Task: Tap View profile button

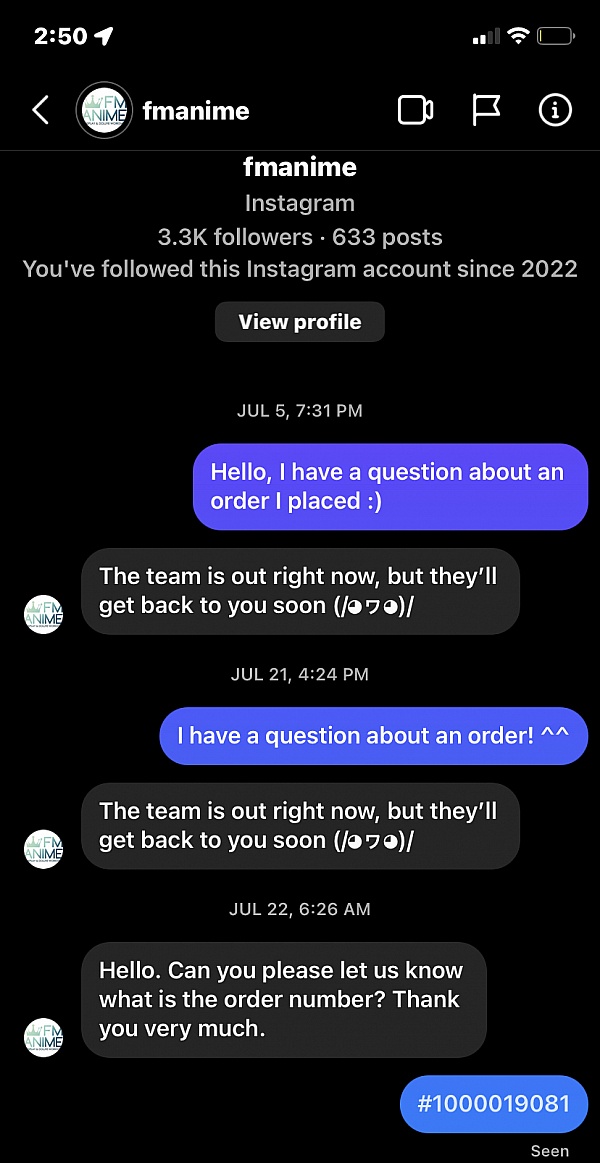Action: click(300, 322)
